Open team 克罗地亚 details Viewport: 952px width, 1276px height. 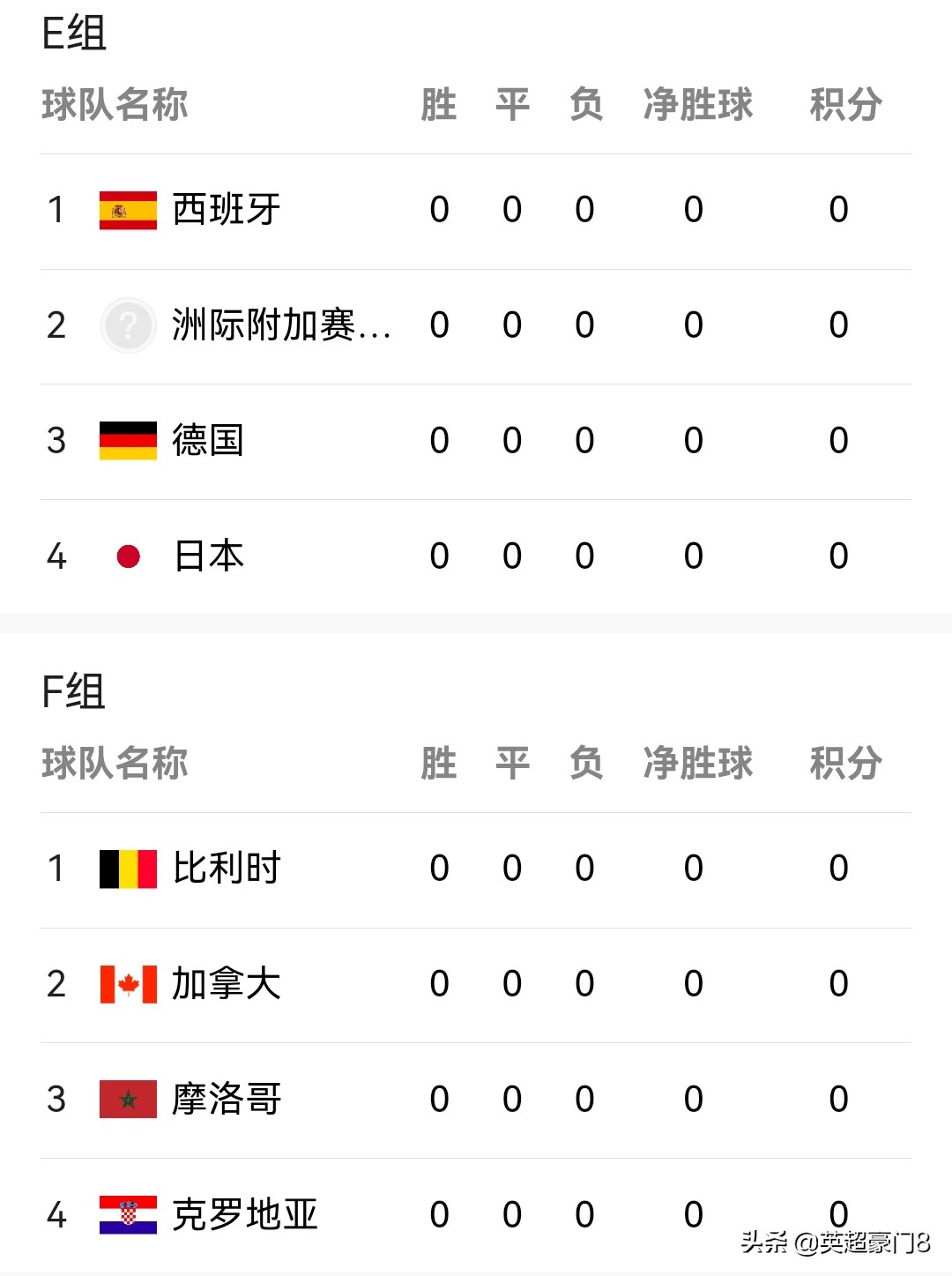click(x=247, y=1215)
